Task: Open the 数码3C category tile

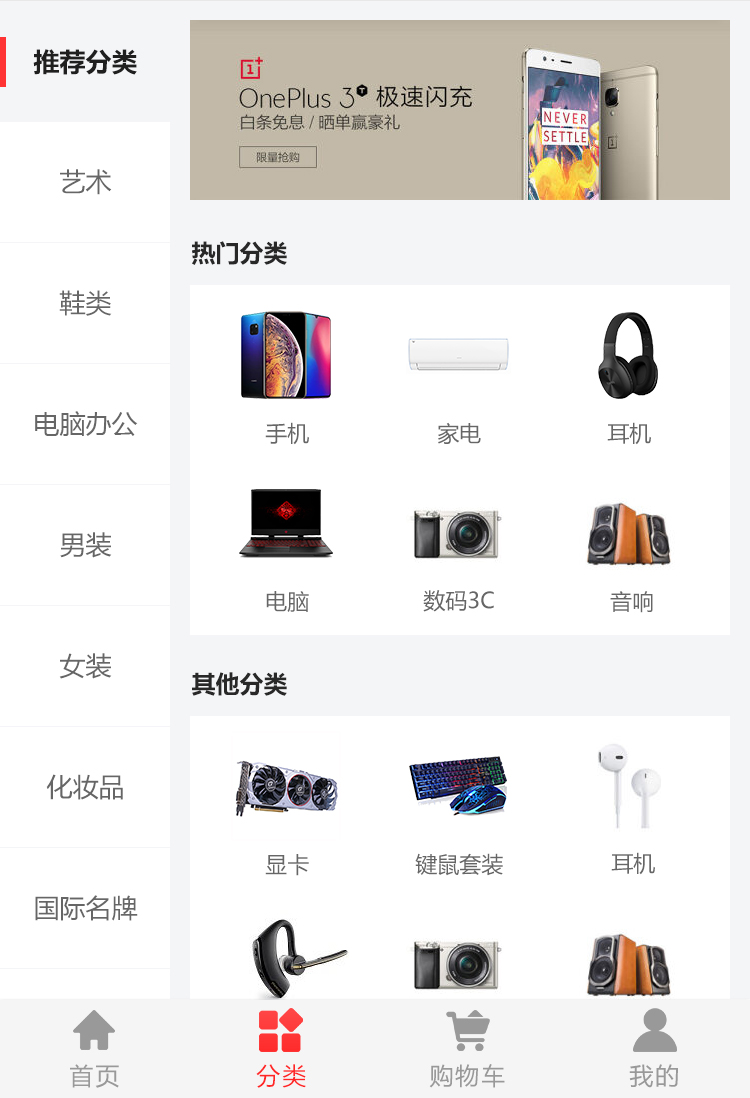Action: [458, 545]
